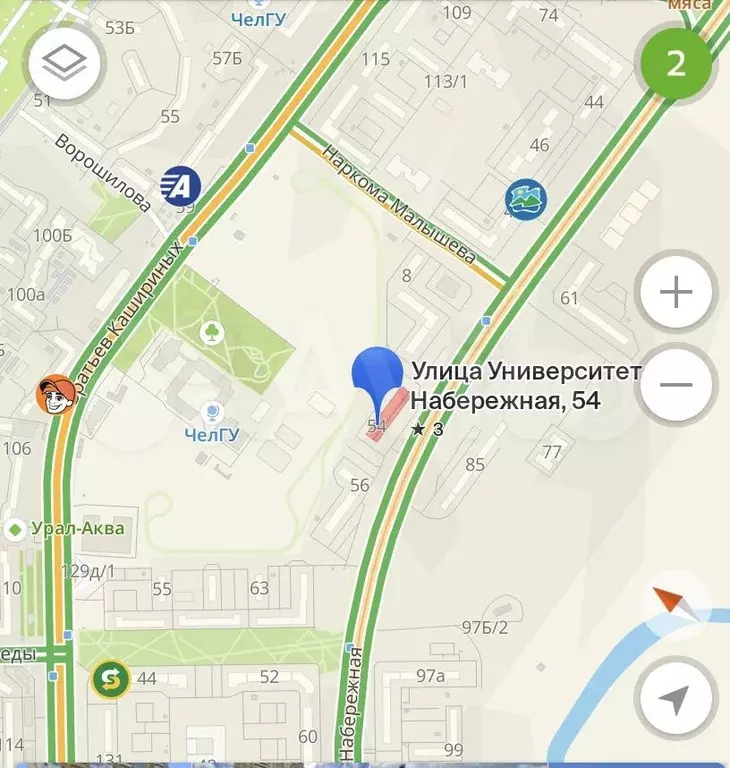The width and height of the screenshot is (730, 768).
Task: Zoom out with the minus button
Action: pyautogui.click(x=677, y=385)
